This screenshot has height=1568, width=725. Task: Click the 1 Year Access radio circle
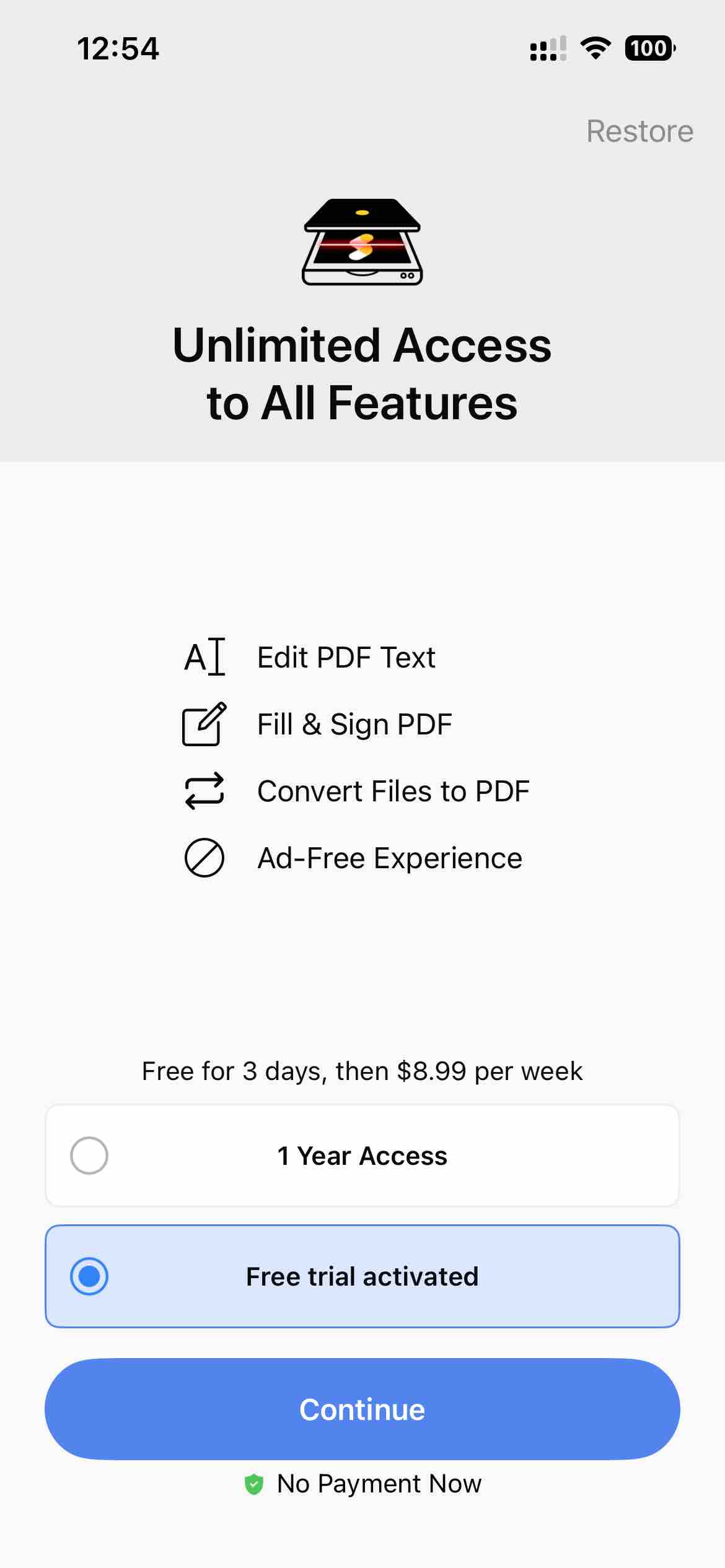pyautogui.click(x=89, y=1156)
